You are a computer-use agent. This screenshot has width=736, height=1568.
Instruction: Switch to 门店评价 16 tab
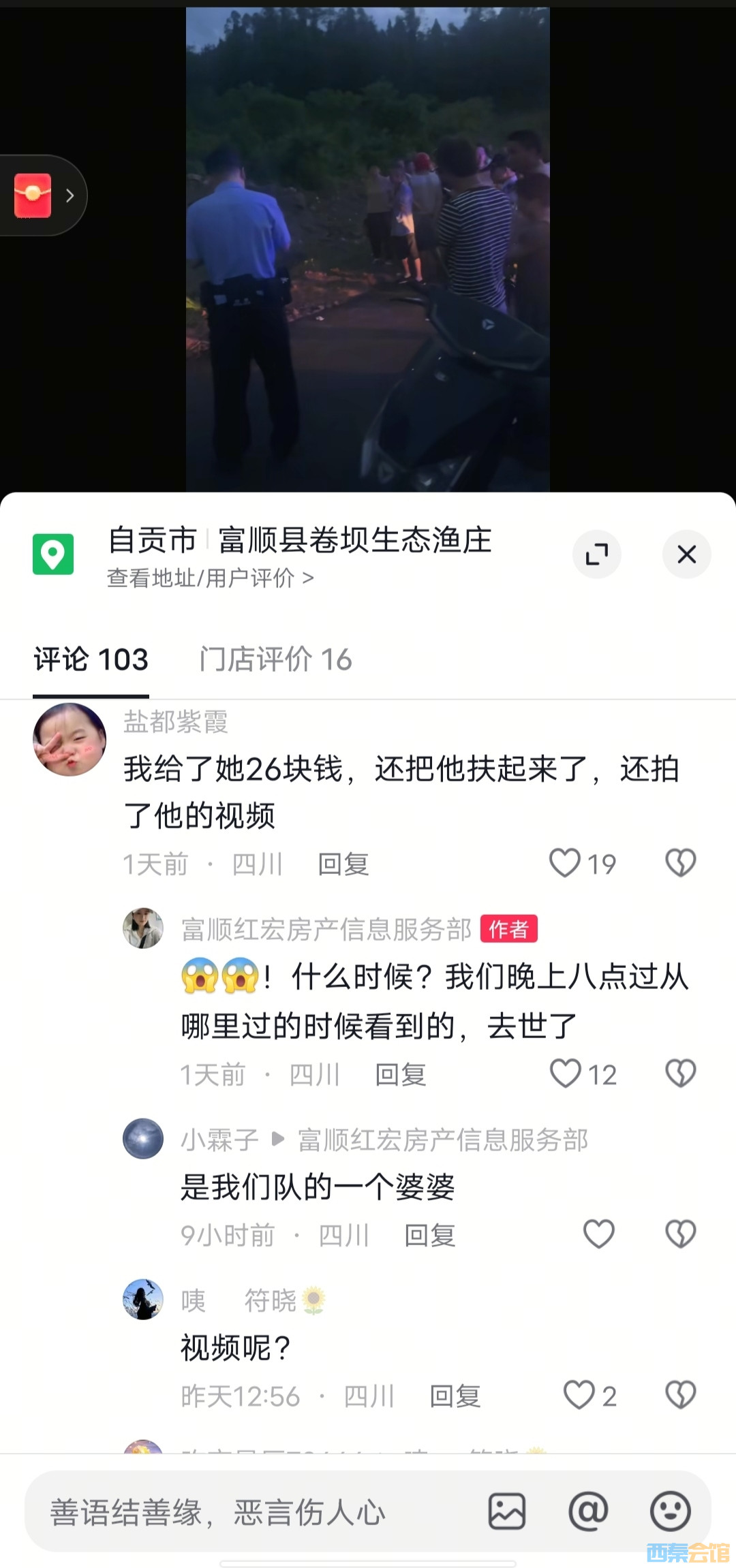click(x=275, y=659)
